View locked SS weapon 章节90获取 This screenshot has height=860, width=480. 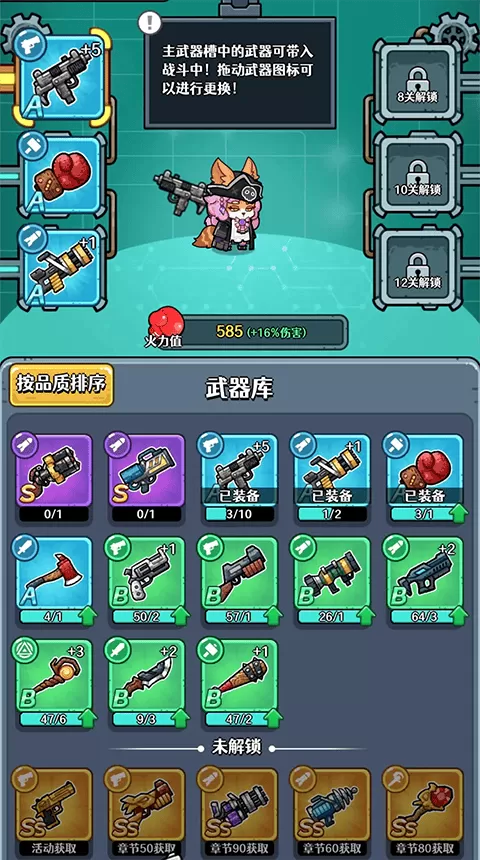click(x=240, y=812)
